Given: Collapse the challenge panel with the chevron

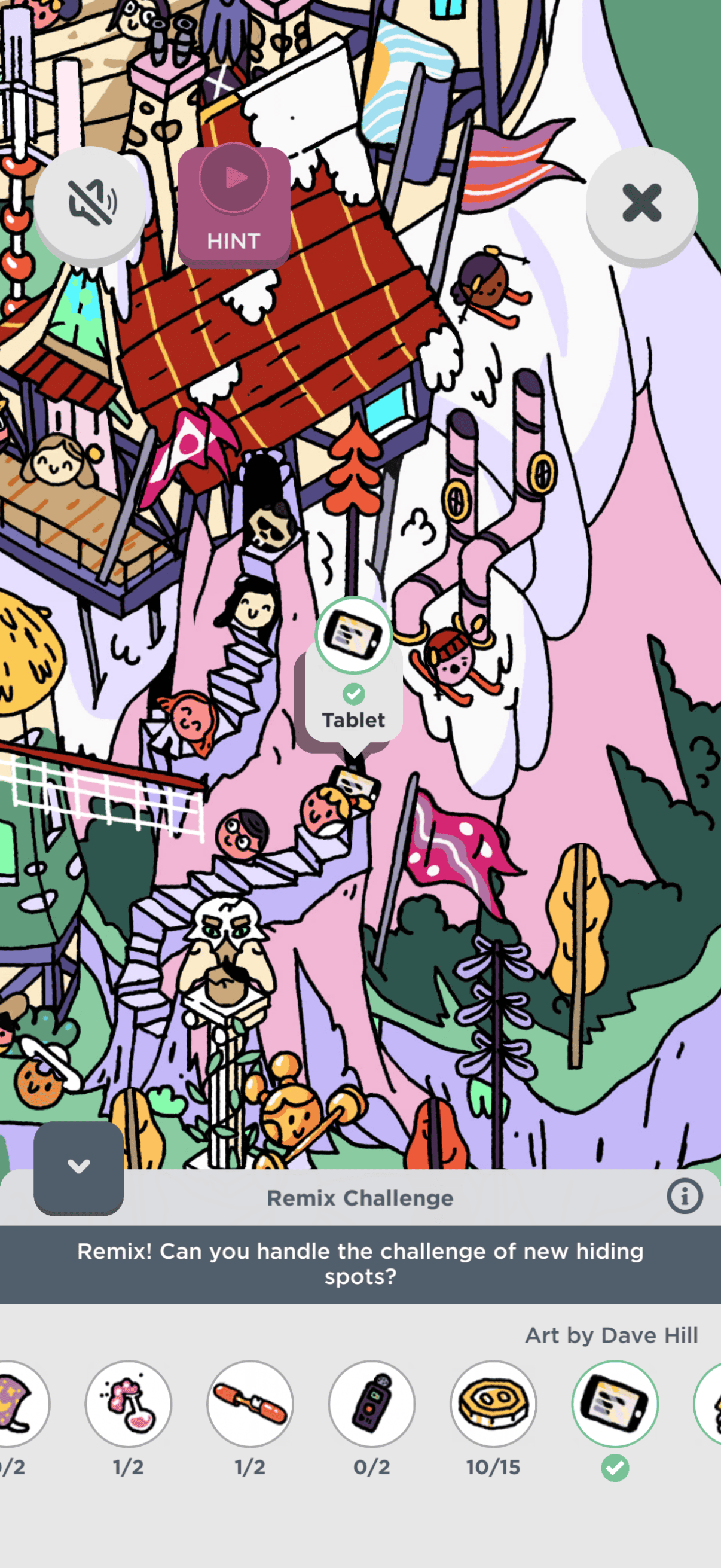Looking at the screenshot, I should pyautogui.click(x=78, y=1166).
